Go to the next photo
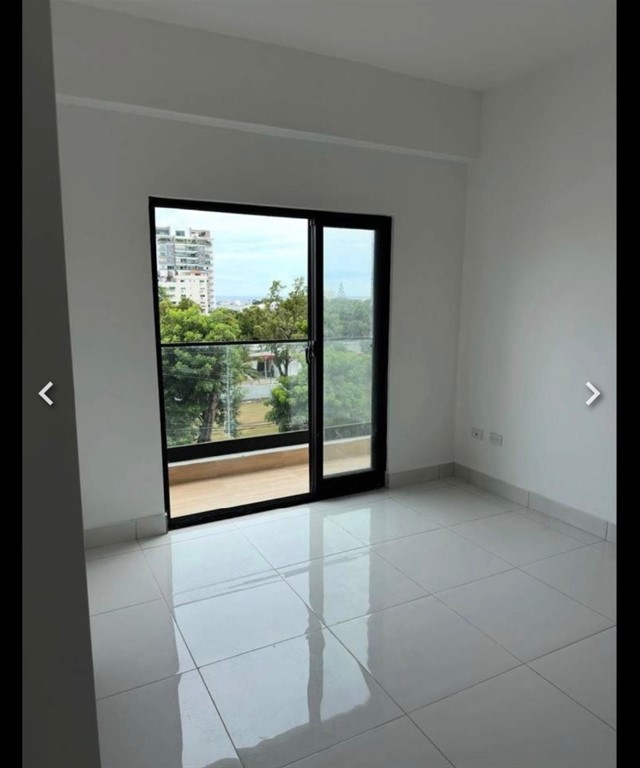 tap(592, 393)
